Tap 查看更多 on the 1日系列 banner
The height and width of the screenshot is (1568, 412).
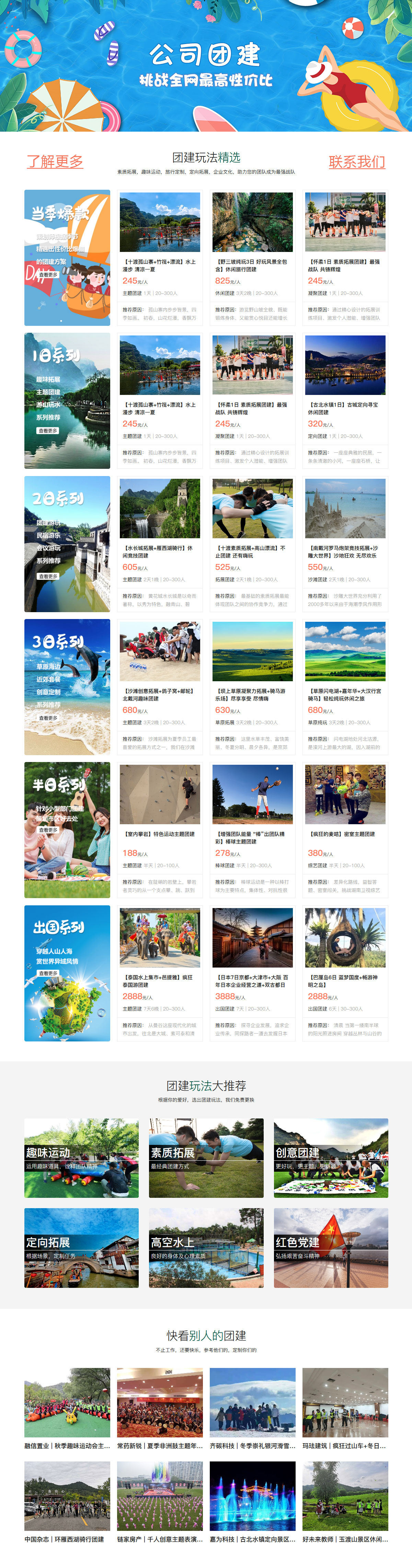pos(48,430)
